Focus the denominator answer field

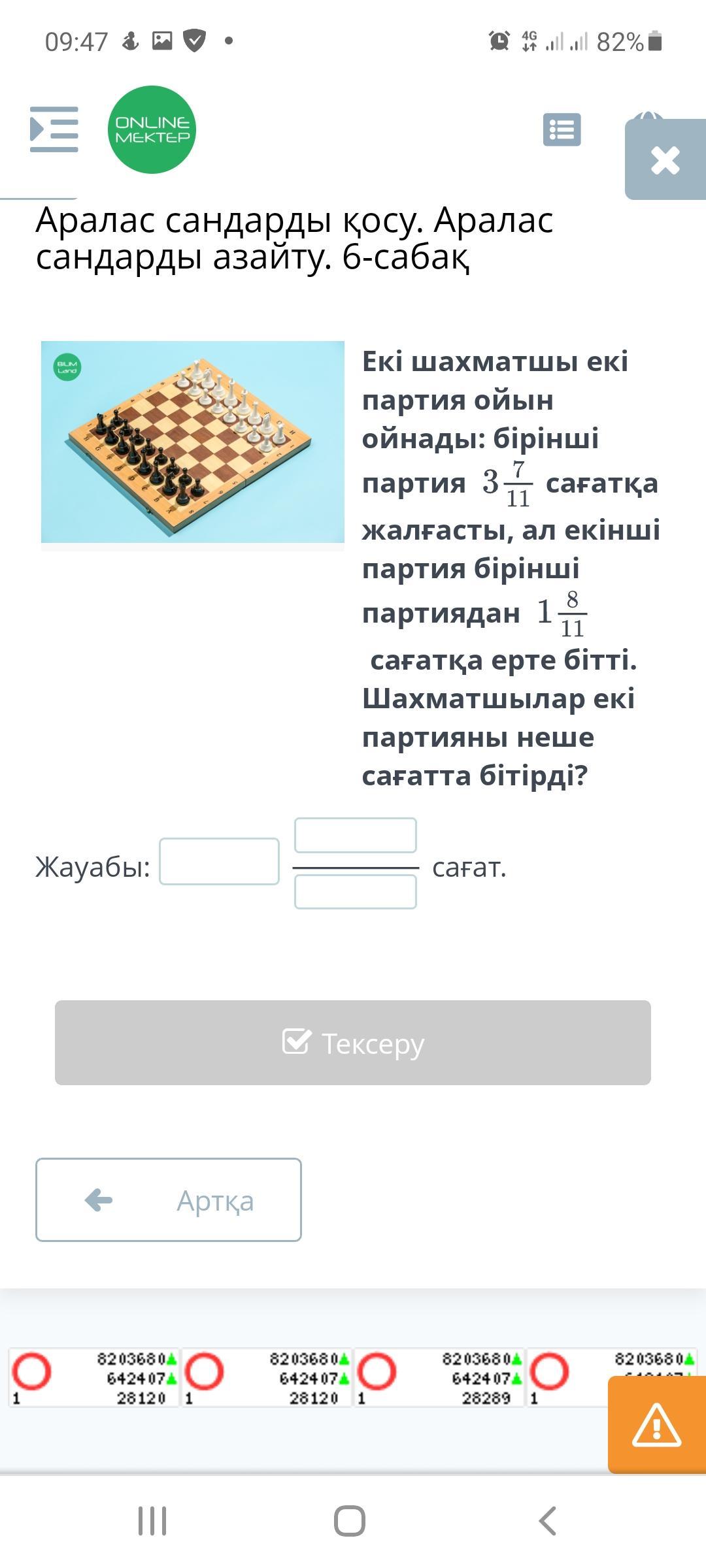coord(355,892)
